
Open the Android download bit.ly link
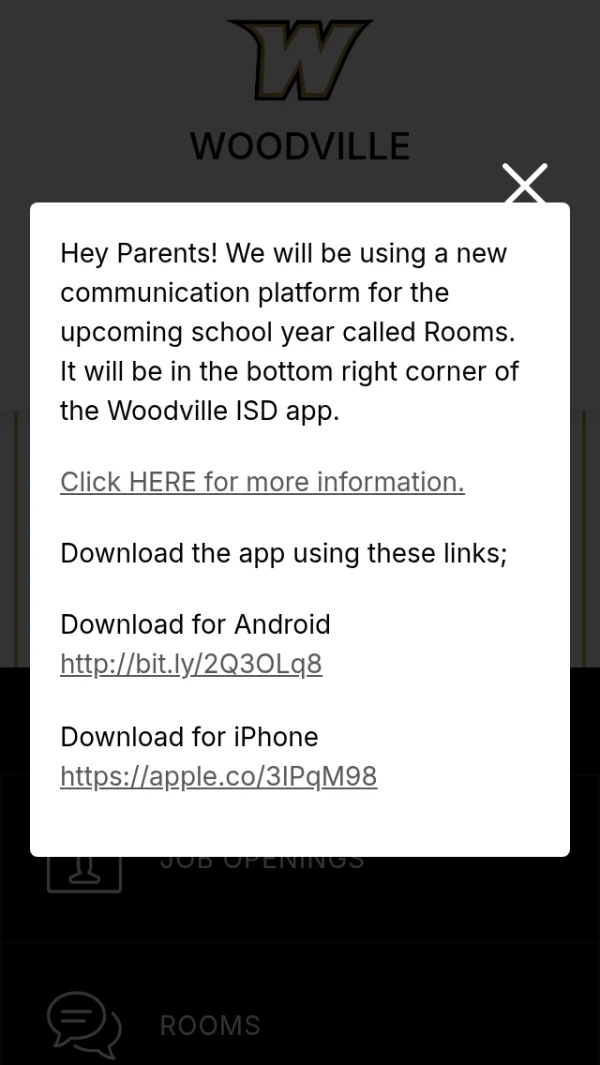(x=191, y=664)
